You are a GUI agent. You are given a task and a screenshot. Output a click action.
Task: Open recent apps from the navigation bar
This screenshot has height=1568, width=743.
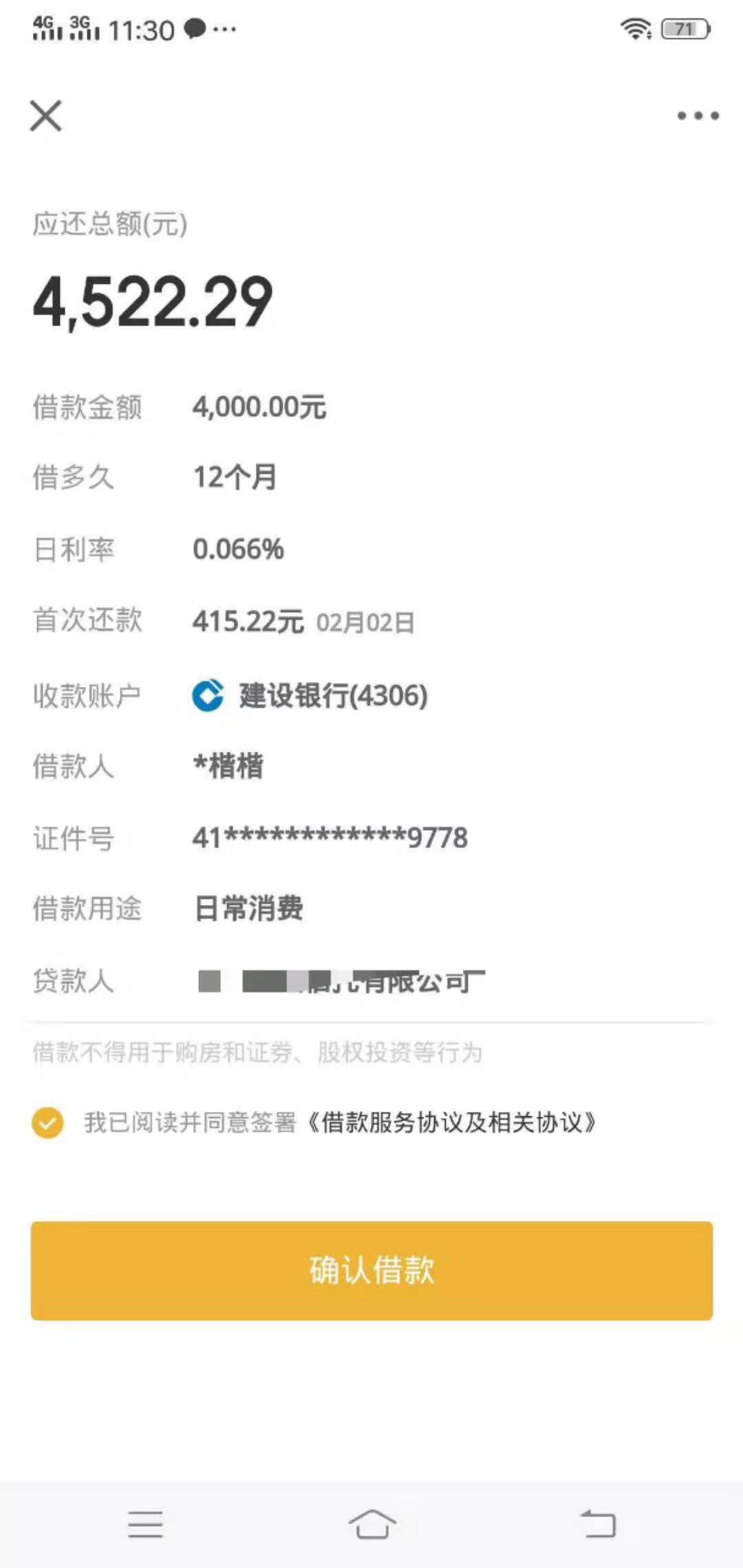[146, 1524]
